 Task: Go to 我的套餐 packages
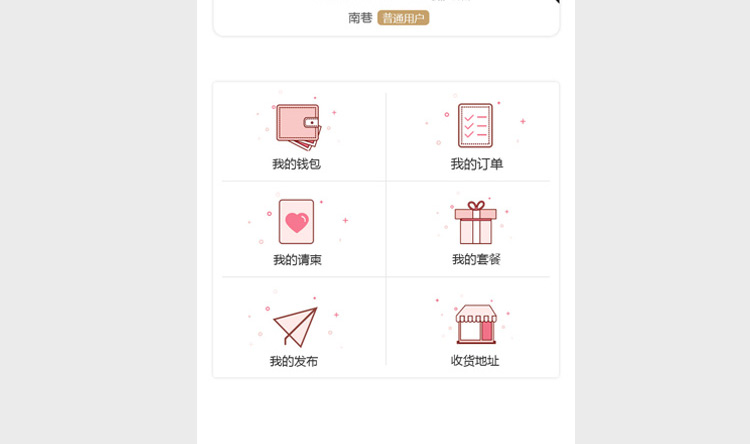pyautogui.click(x=476, y=231)
